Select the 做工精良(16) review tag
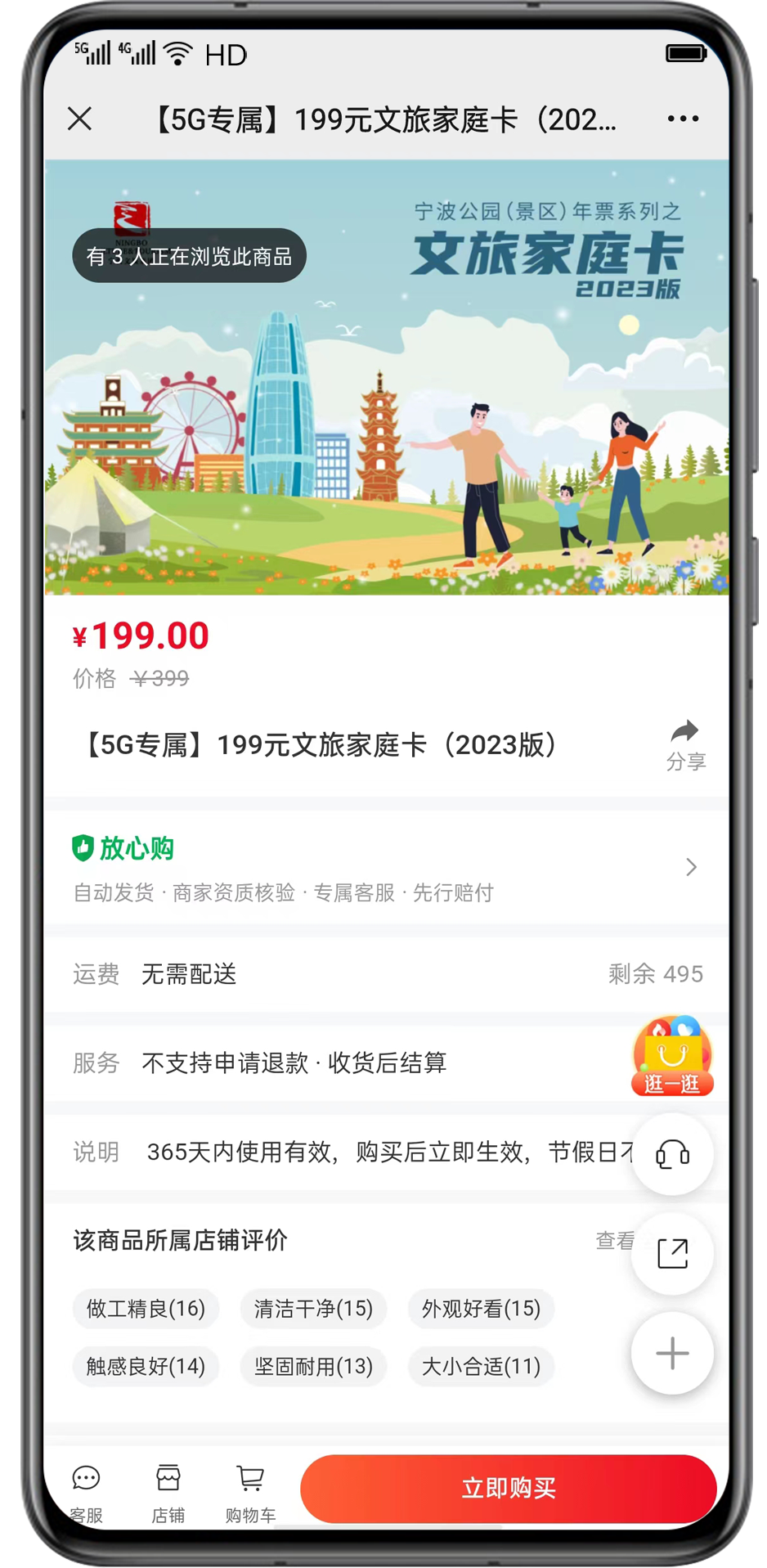This screenshot has width=767, height=1568. 146,1309
